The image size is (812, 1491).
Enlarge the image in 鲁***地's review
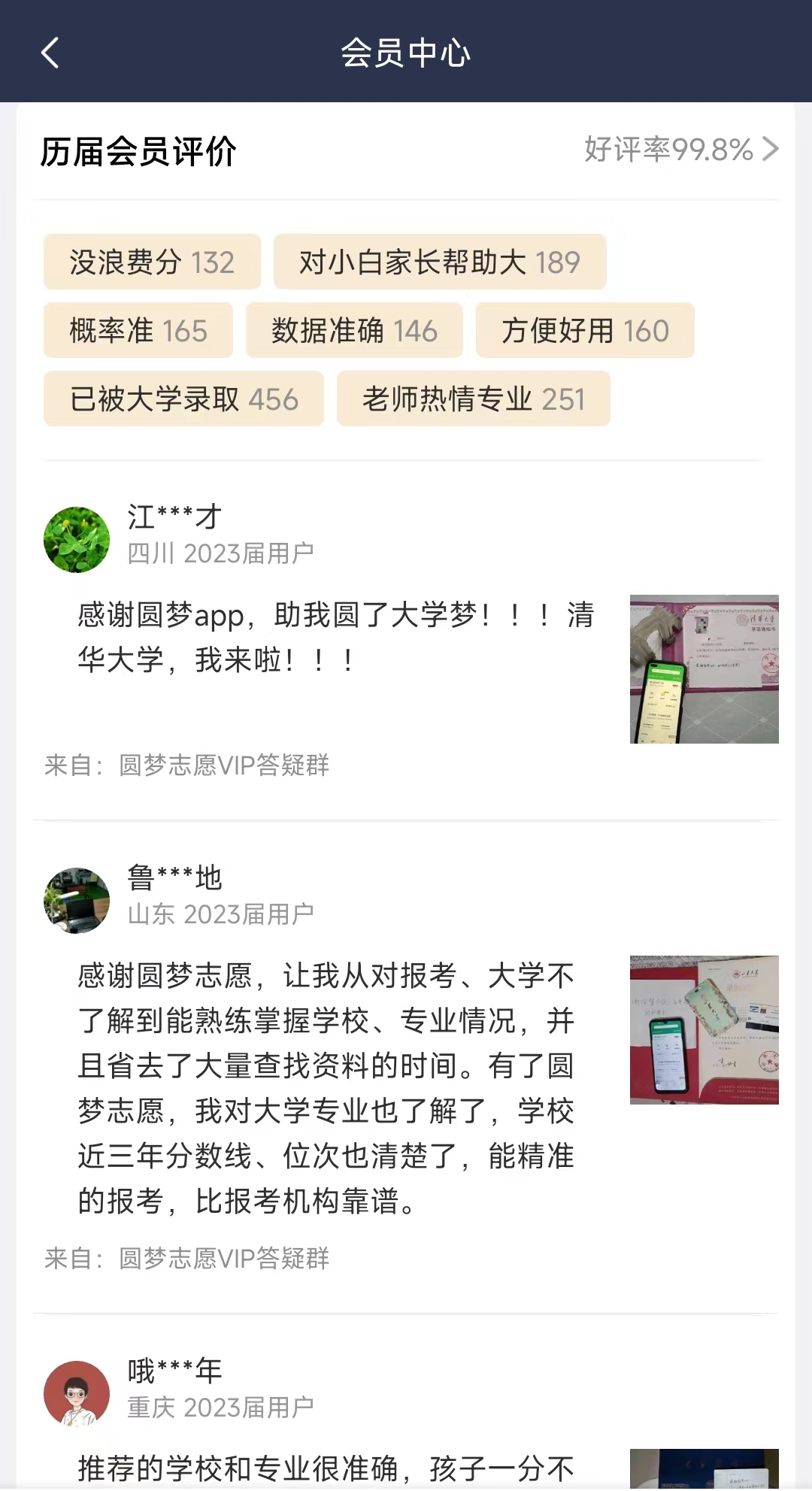pyautogui.click(x=704, y=1029)
